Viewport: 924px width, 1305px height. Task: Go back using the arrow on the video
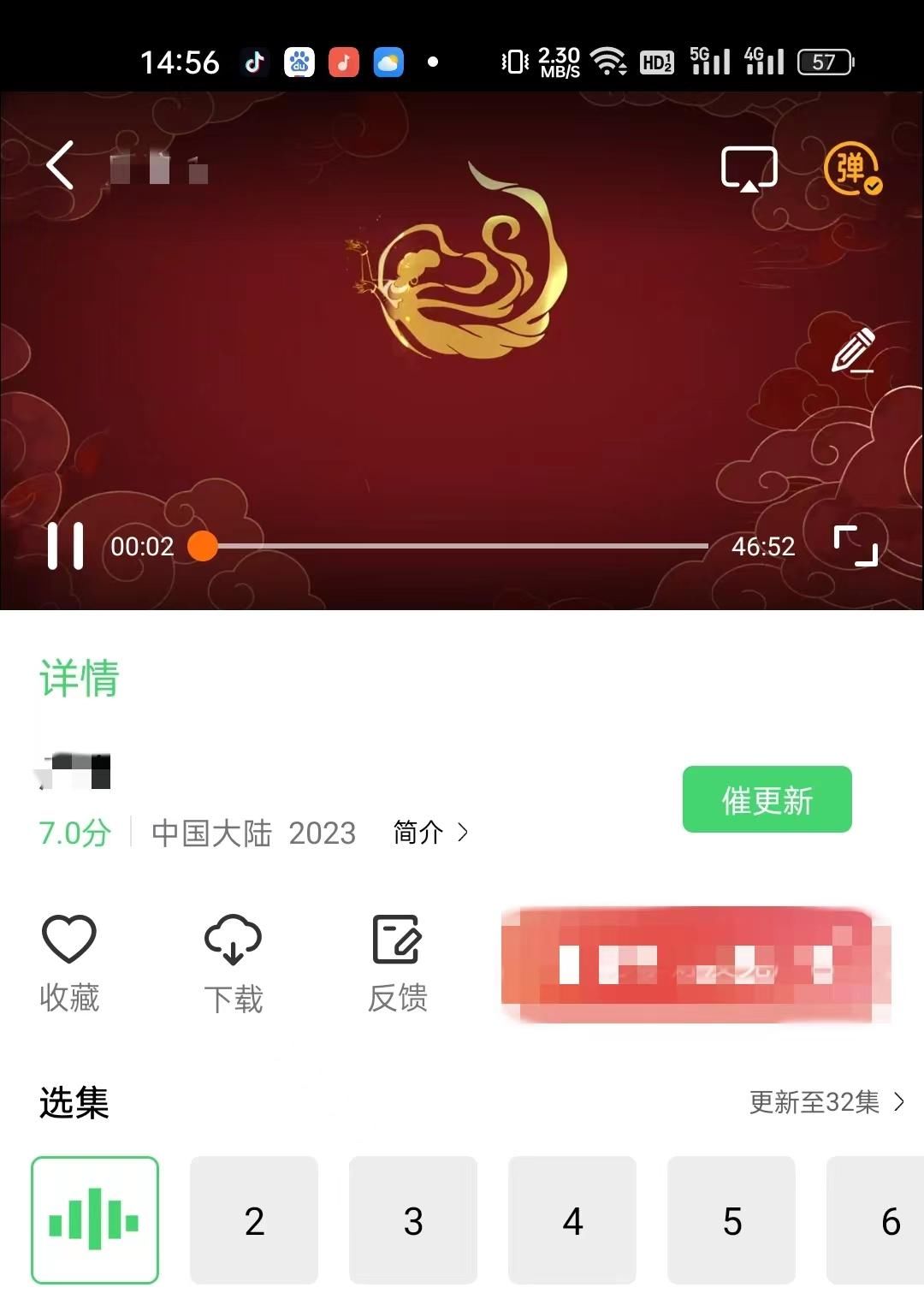[60, 164]
